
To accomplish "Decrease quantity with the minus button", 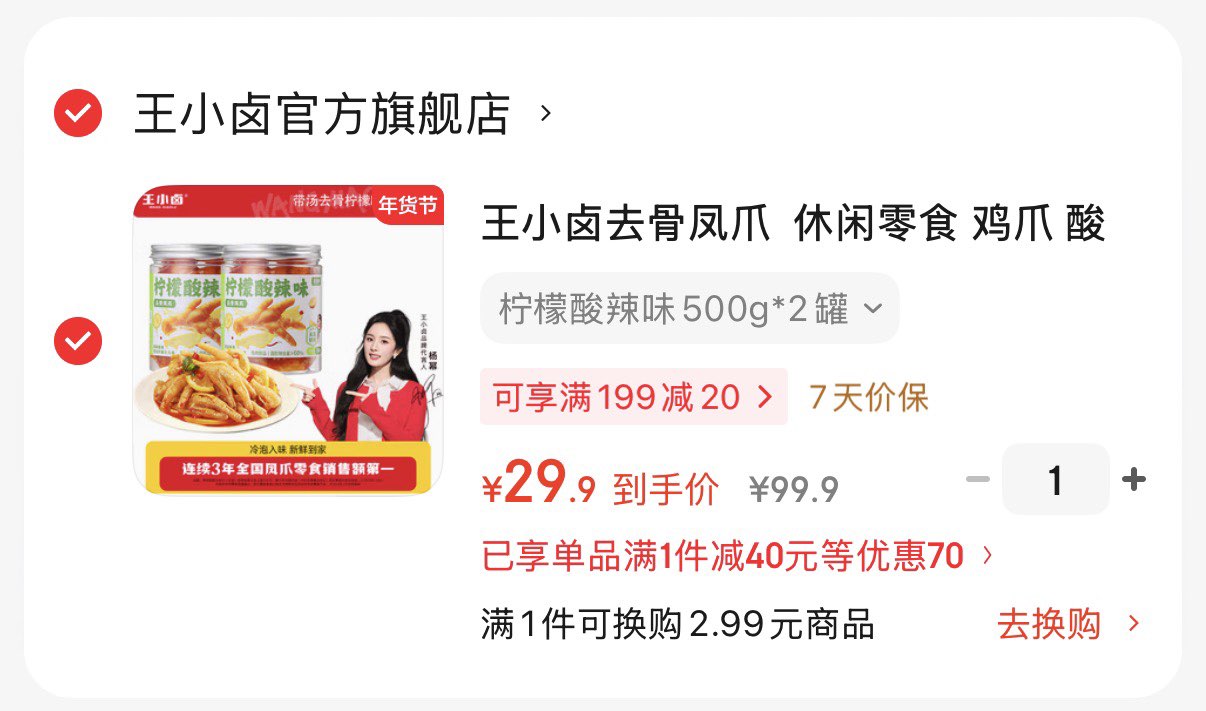I will click(977, 480).
